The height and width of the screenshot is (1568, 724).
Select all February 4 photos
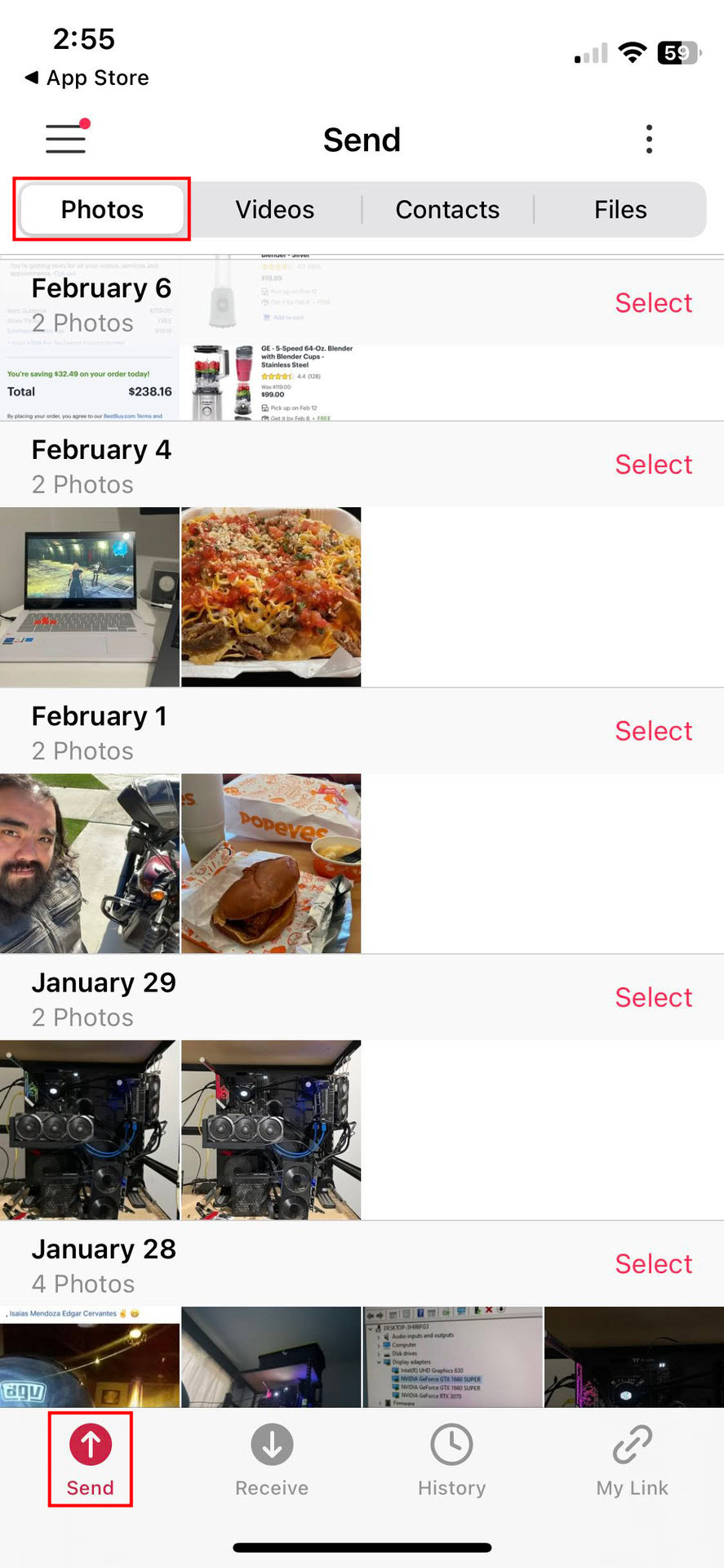653,465
